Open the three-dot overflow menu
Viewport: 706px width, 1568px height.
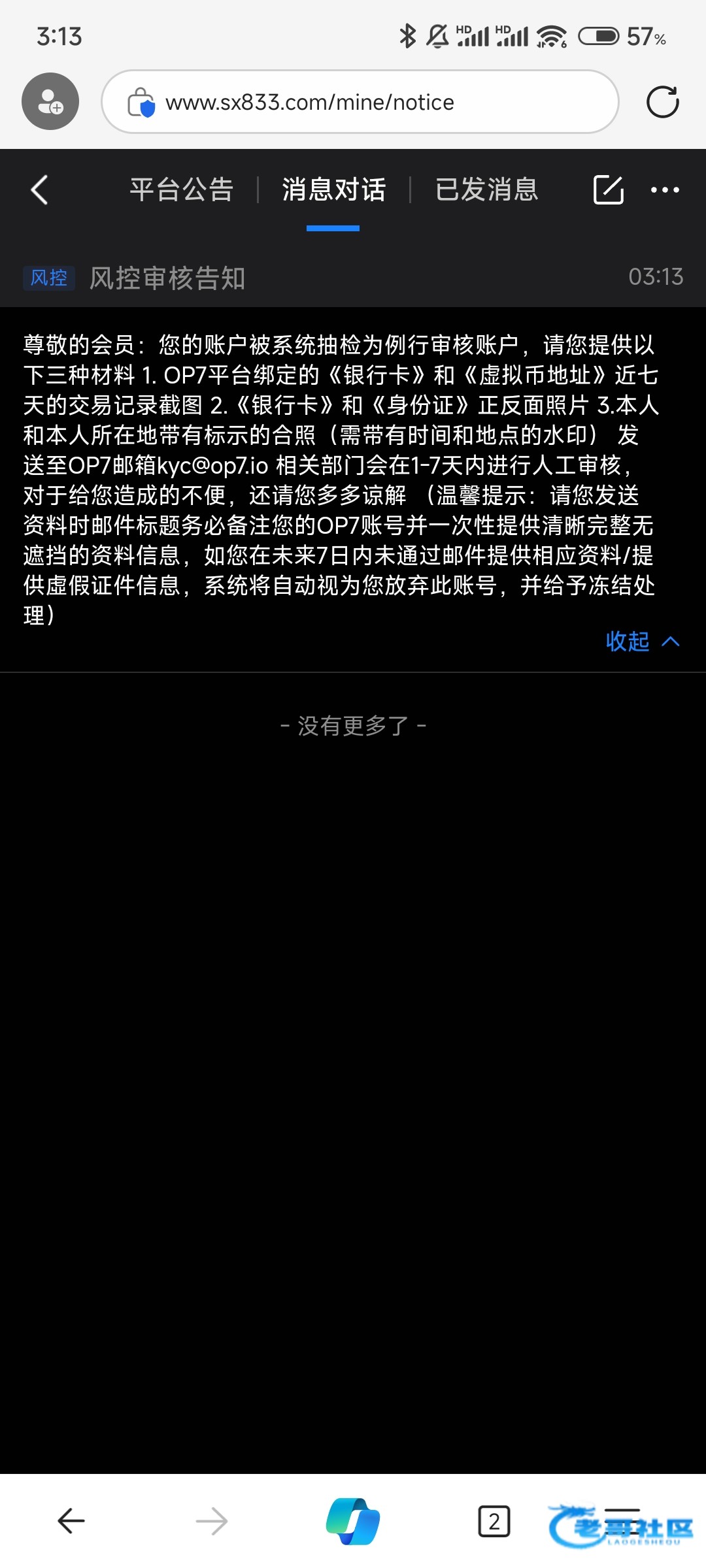point(665,190)
